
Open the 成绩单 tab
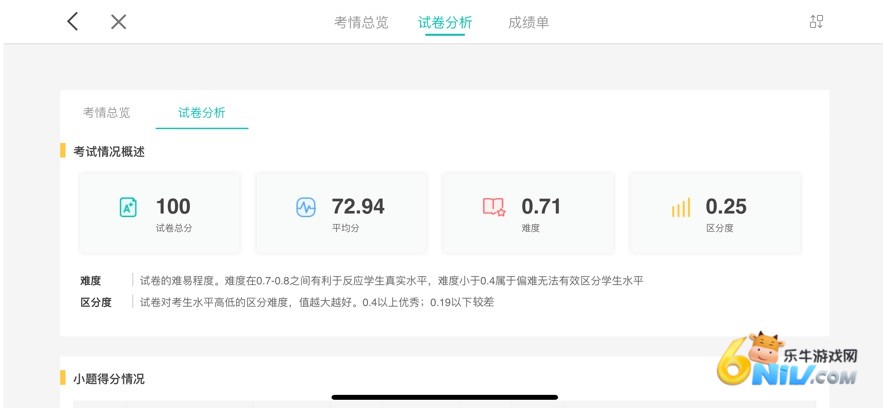[528, 22]
